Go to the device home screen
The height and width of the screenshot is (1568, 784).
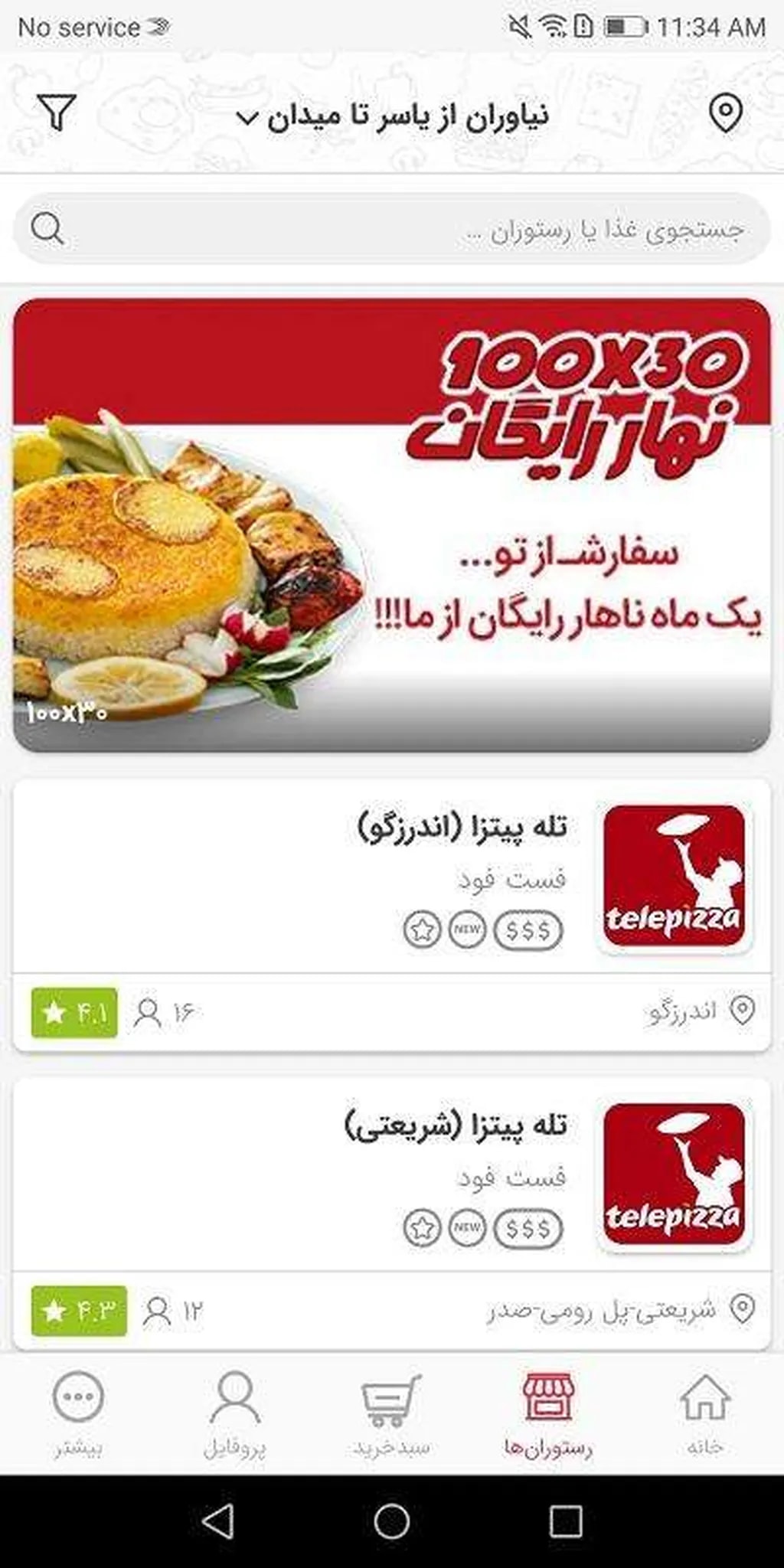pos(392,1522)
